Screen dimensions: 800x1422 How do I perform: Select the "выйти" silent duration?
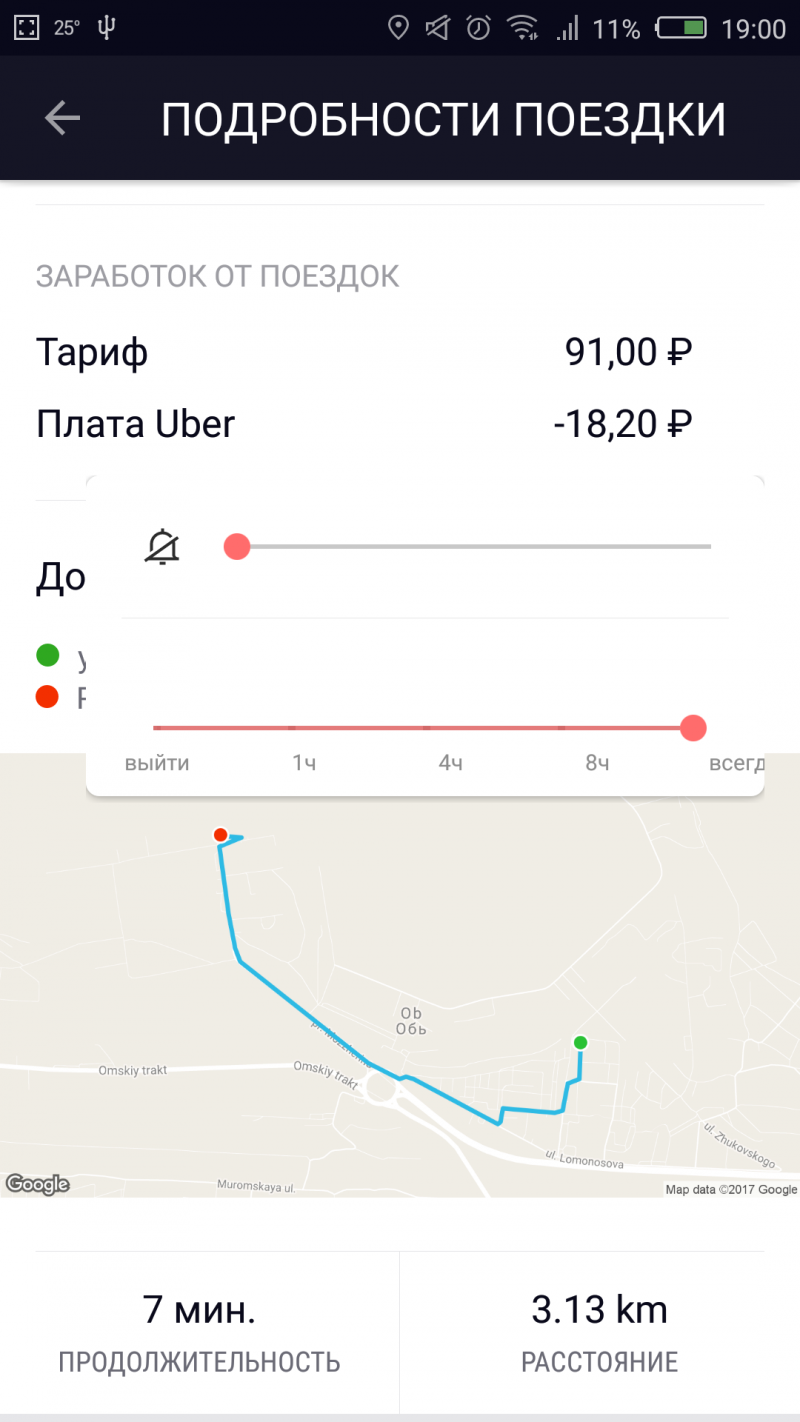click(x=157, y=764)
